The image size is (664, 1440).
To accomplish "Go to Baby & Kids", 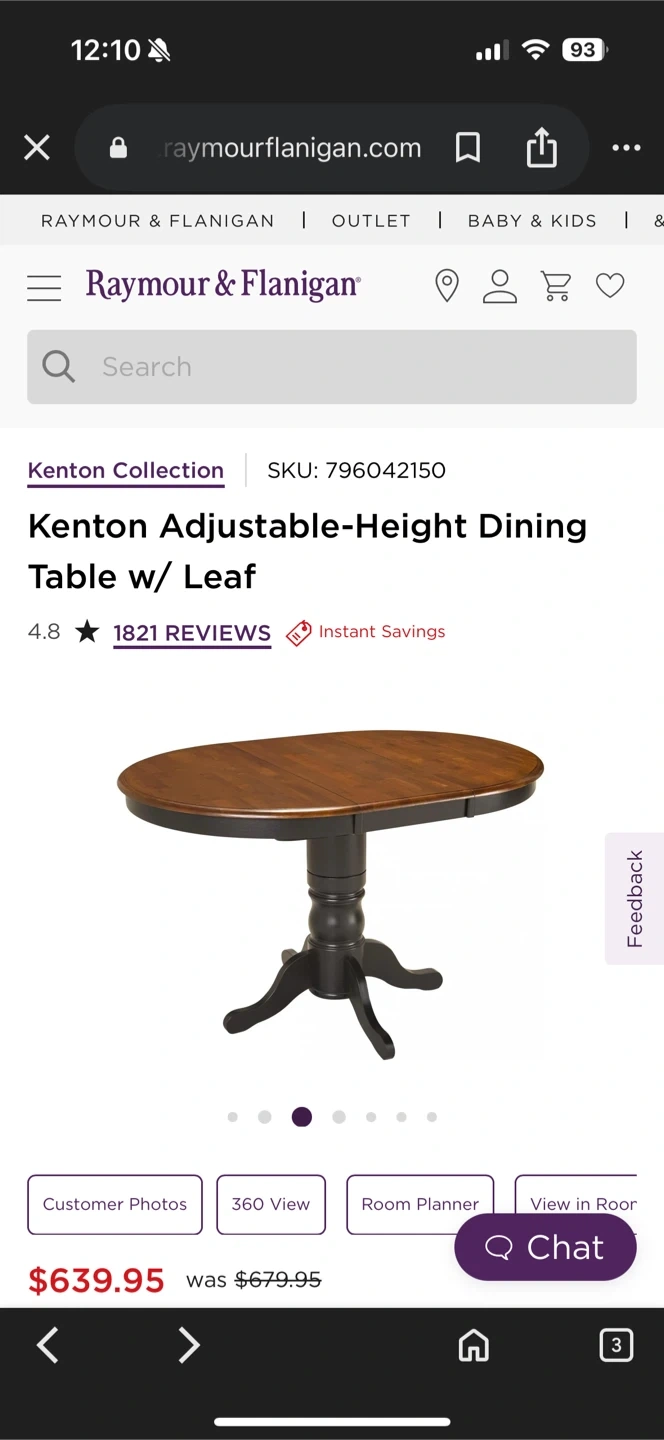I will point(532,221).
